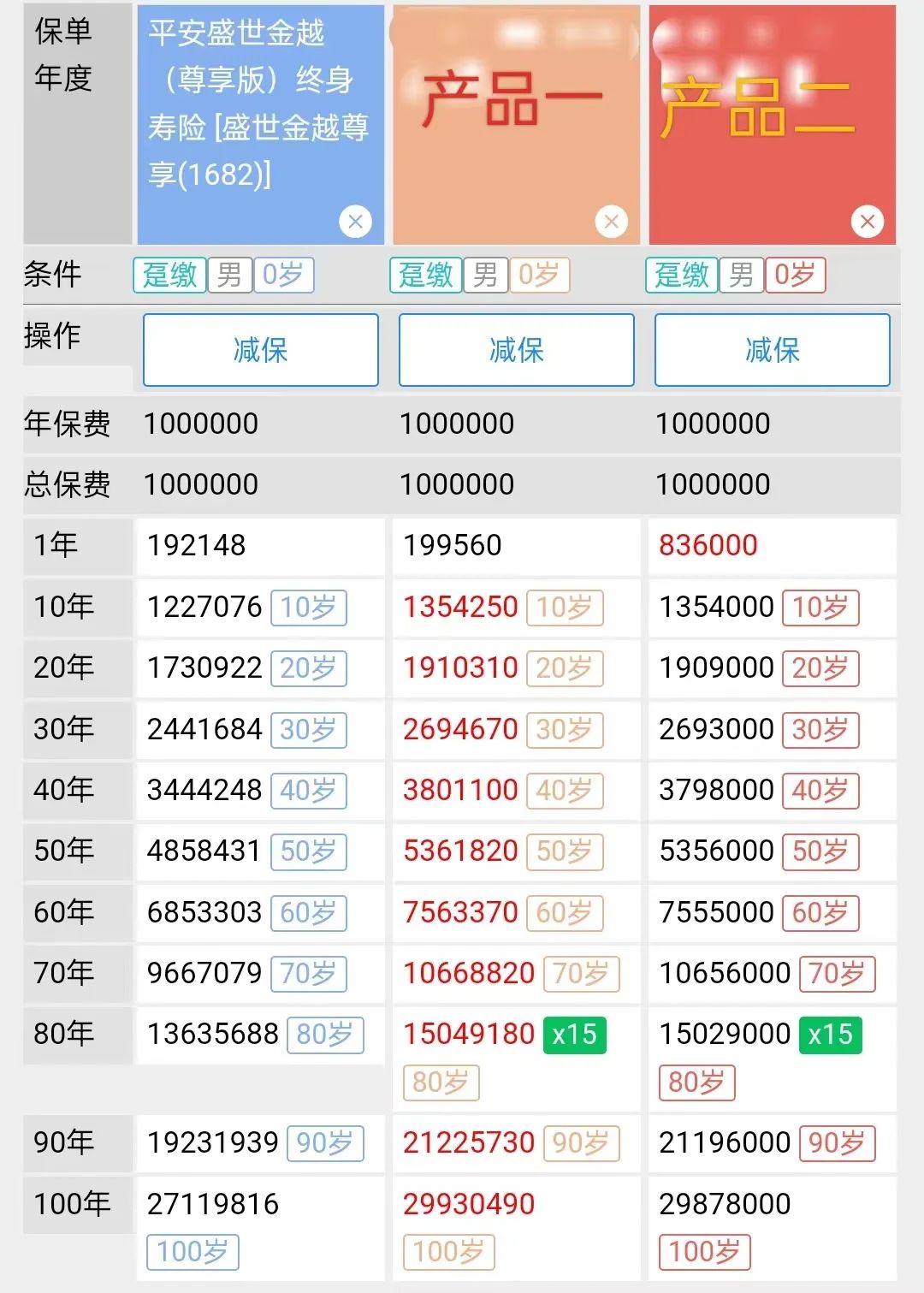
Task: Toggle 趸缴 payment mode for 盛世金越
Action: (169, 276)
